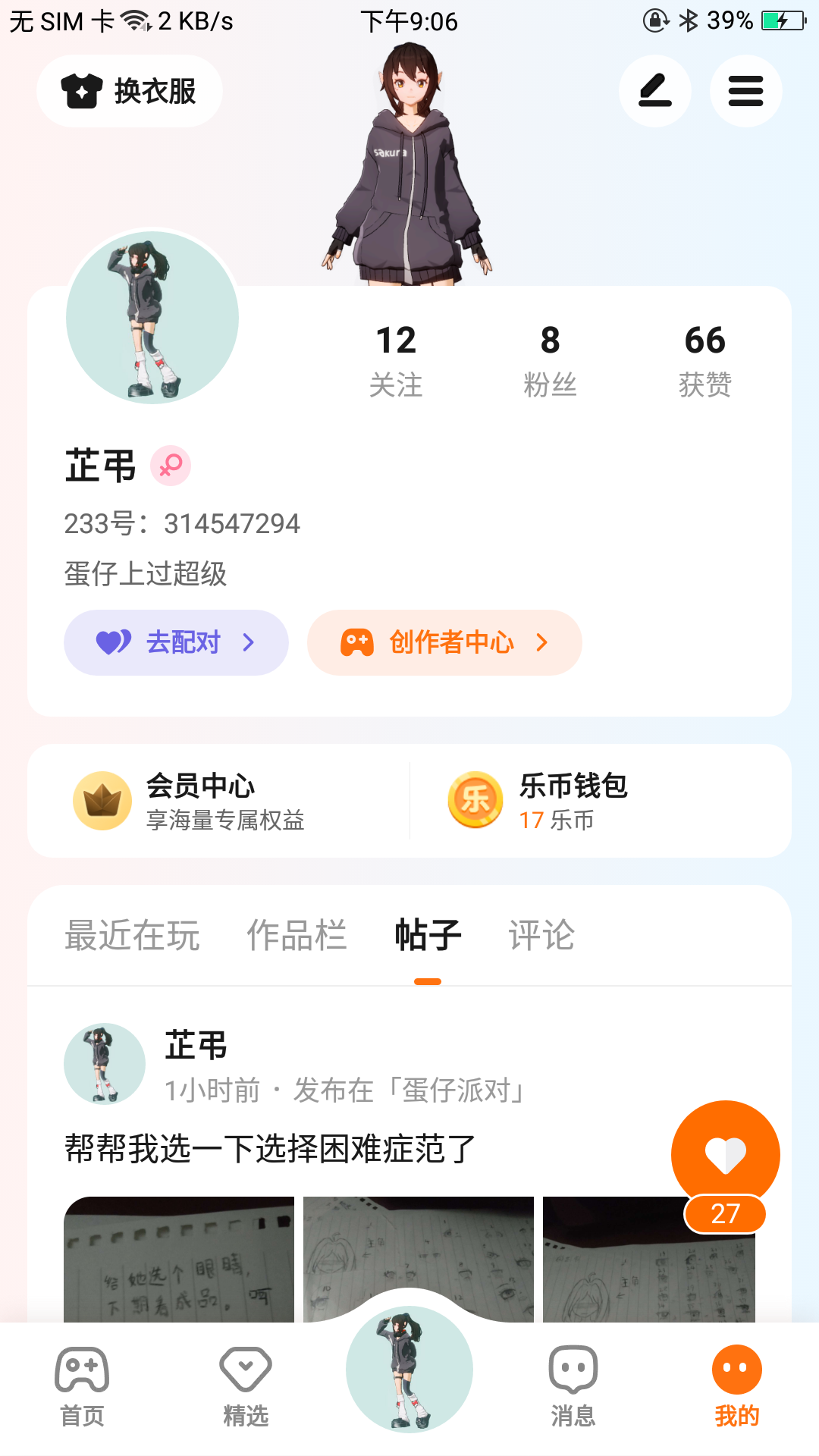819x1456 pixels.
Task: Open the 消息 messages tab
Action: pyautogui.click(x=573, y=1385)
